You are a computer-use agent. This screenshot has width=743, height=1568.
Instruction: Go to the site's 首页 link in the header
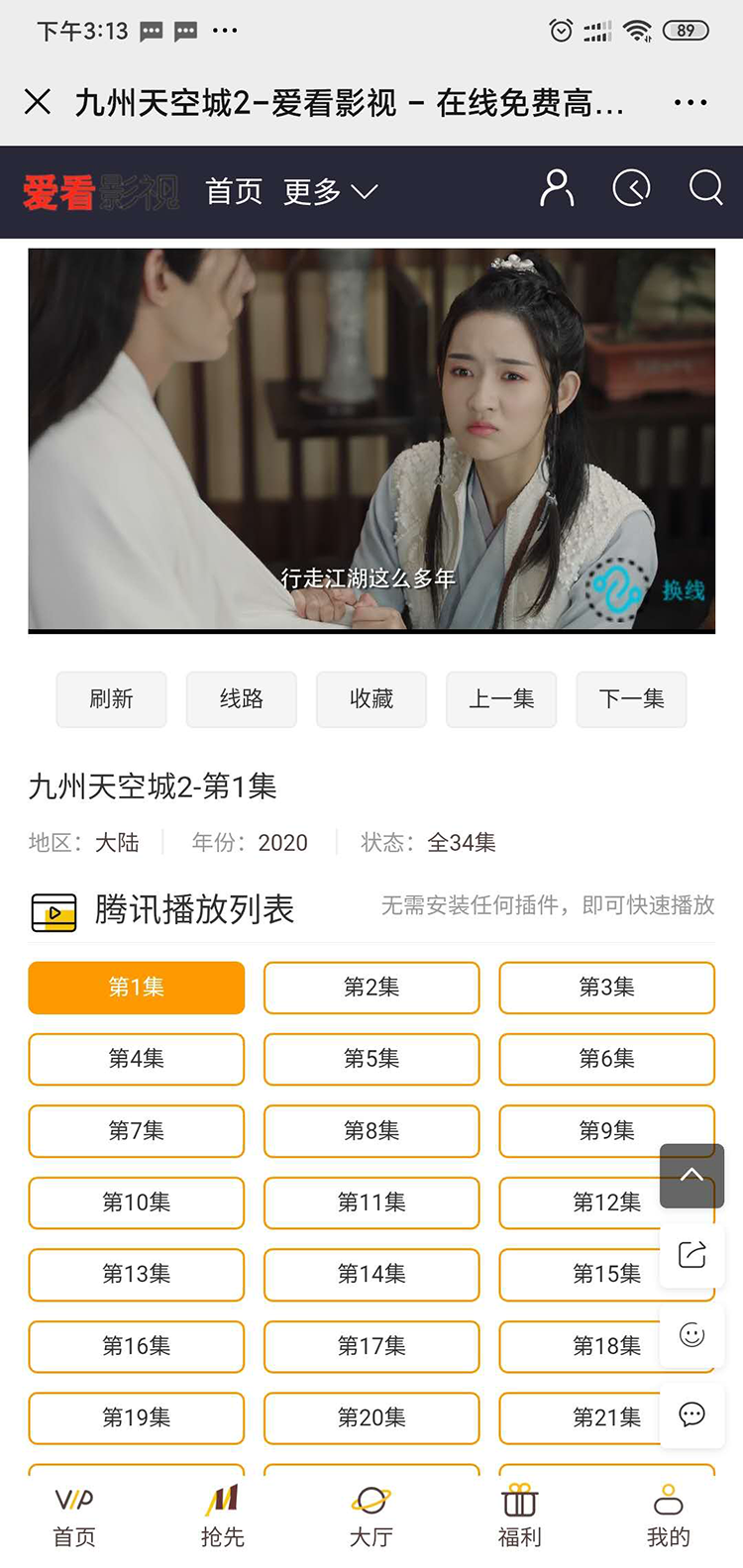[x=234, y=191]
